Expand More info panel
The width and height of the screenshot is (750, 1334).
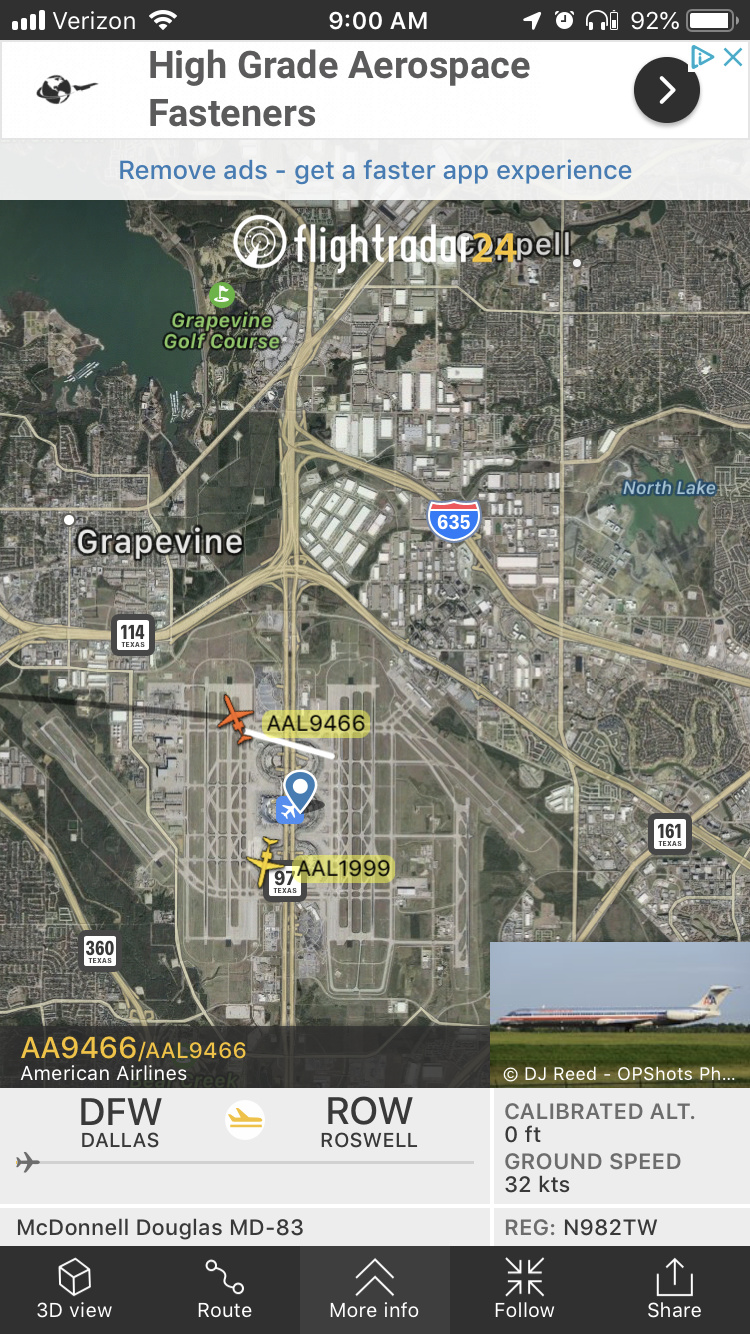[x=374, y=1289]
